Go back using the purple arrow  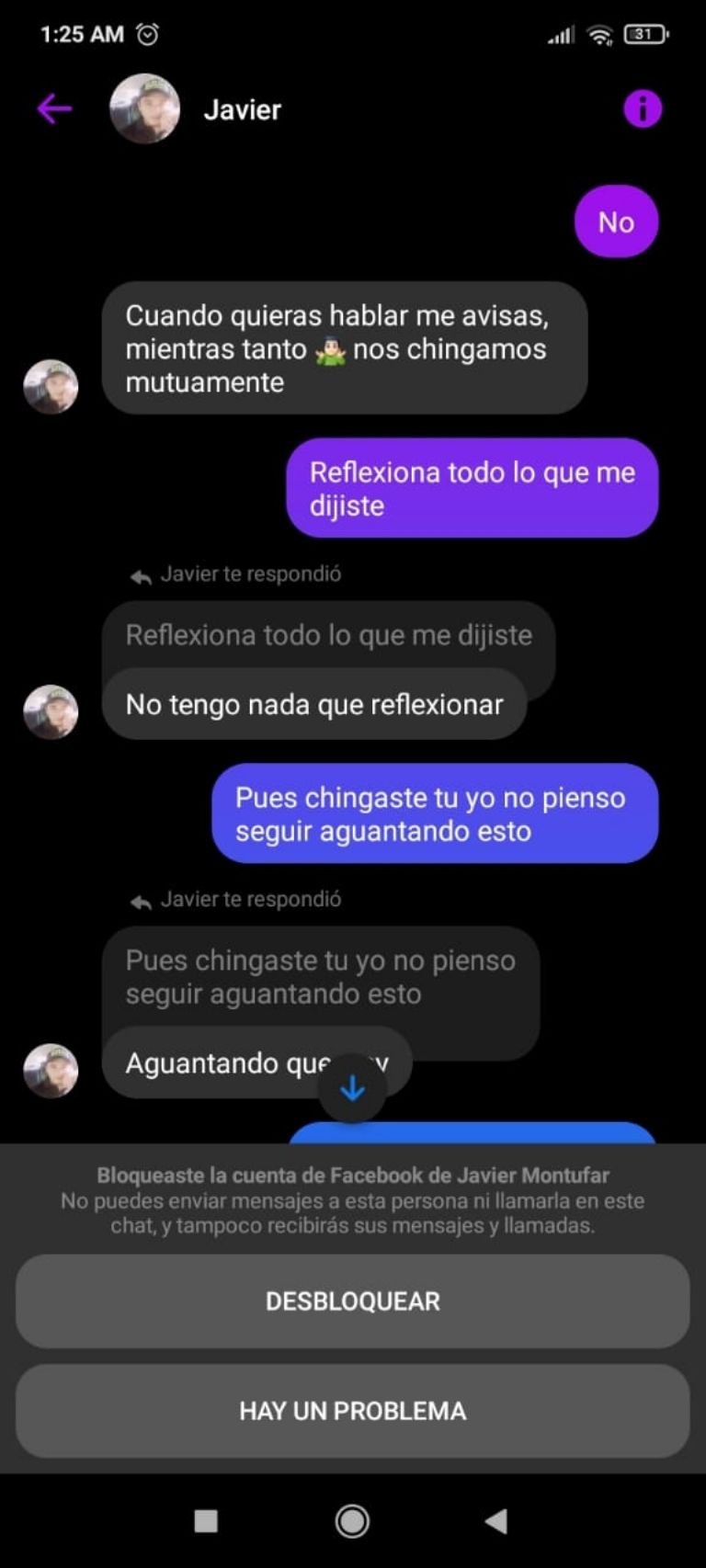(54, 109)
